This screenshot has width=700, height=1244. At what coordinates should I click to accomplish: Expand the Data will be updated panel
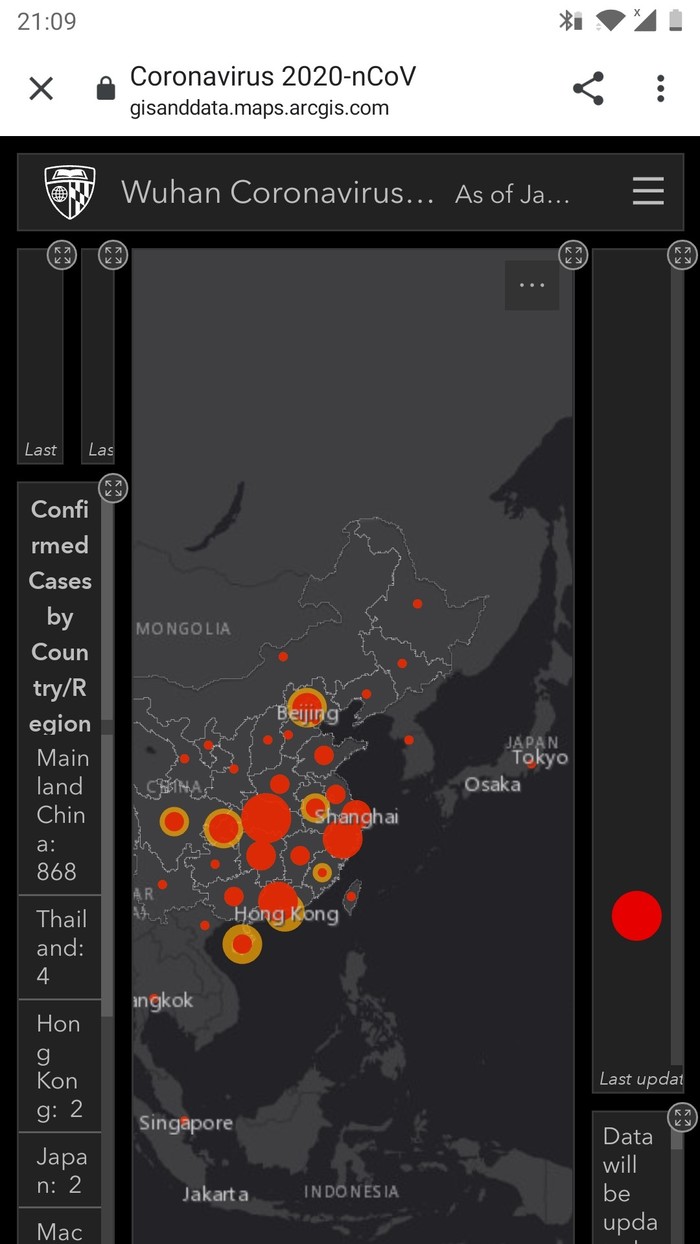[682, 1117]
